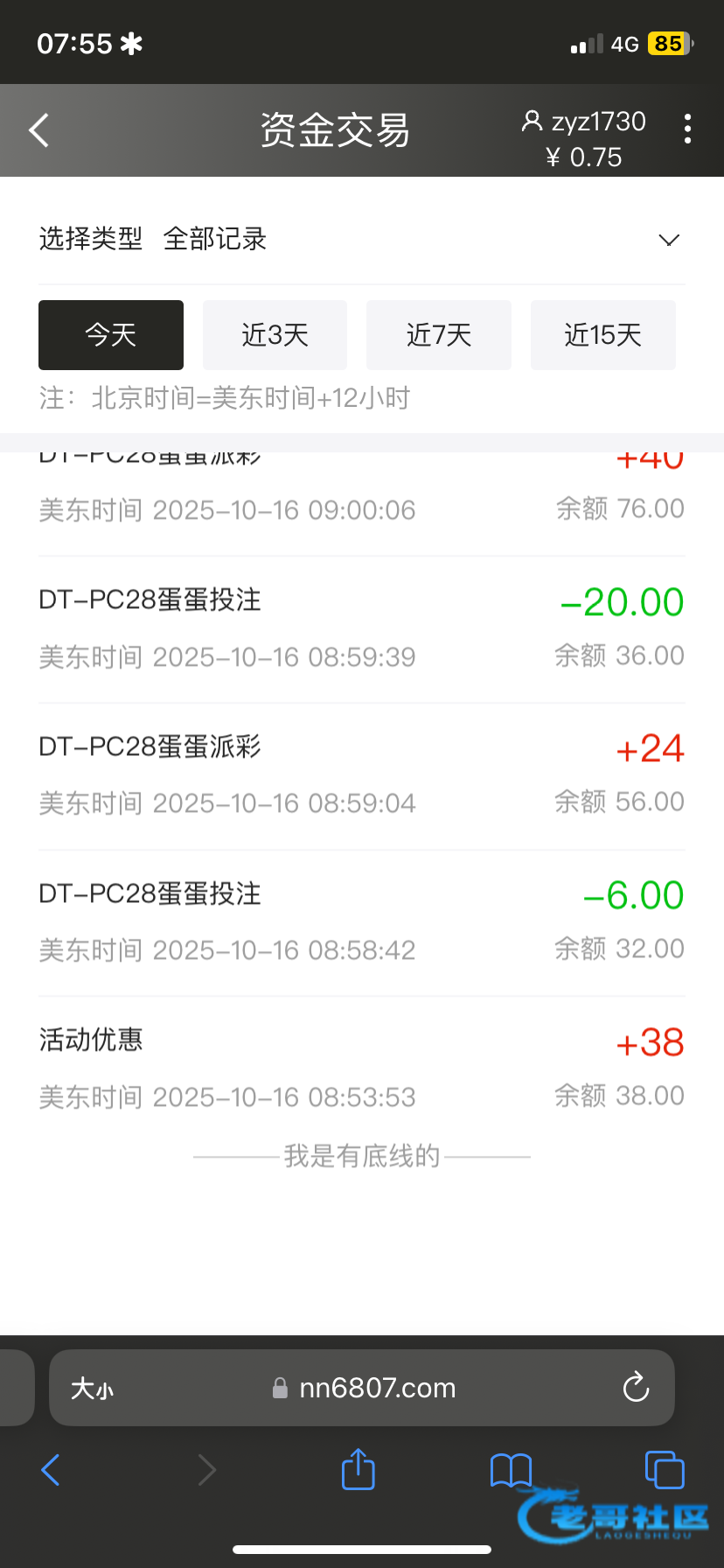
Task: Share this page from Safari
Action: [358, 1469]
